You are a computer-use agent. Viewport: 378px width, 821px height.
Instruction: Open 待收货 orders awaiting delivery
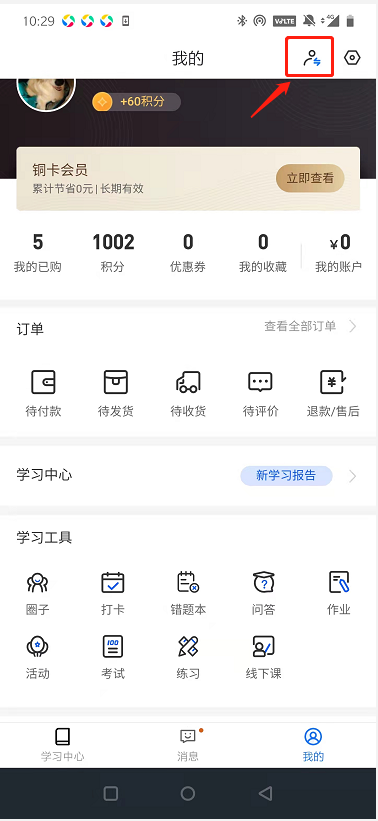coord(187,393)
